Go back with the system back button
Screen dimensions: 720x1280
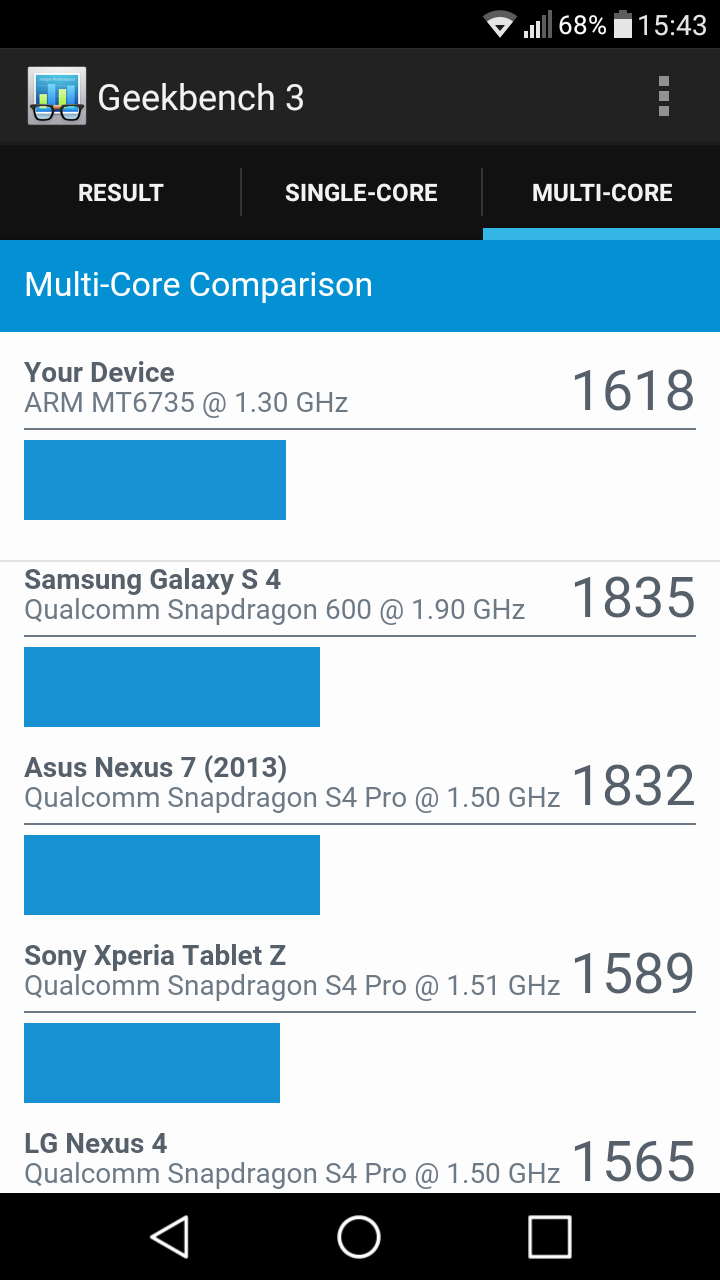tap(170, 1237)
